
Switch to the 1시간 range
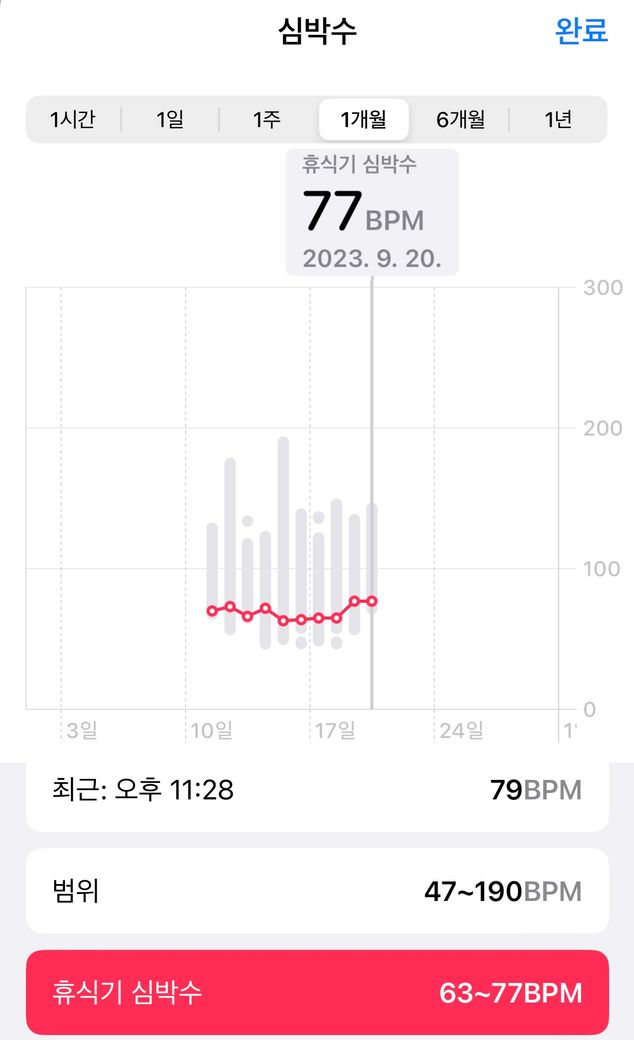[73, 120]
